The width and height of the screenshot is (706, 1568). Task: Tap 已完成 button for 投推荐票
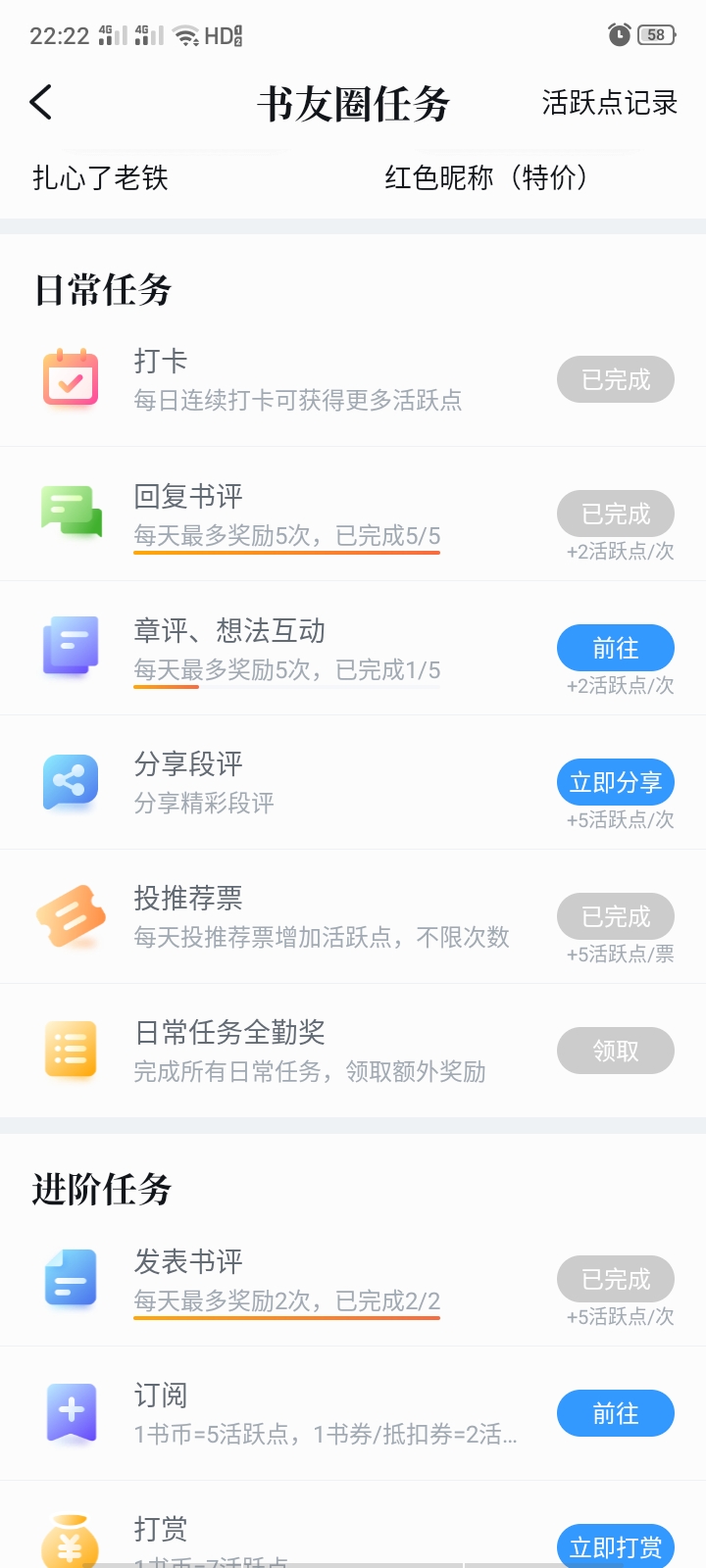pyautogui.click(x=615, y=916)
